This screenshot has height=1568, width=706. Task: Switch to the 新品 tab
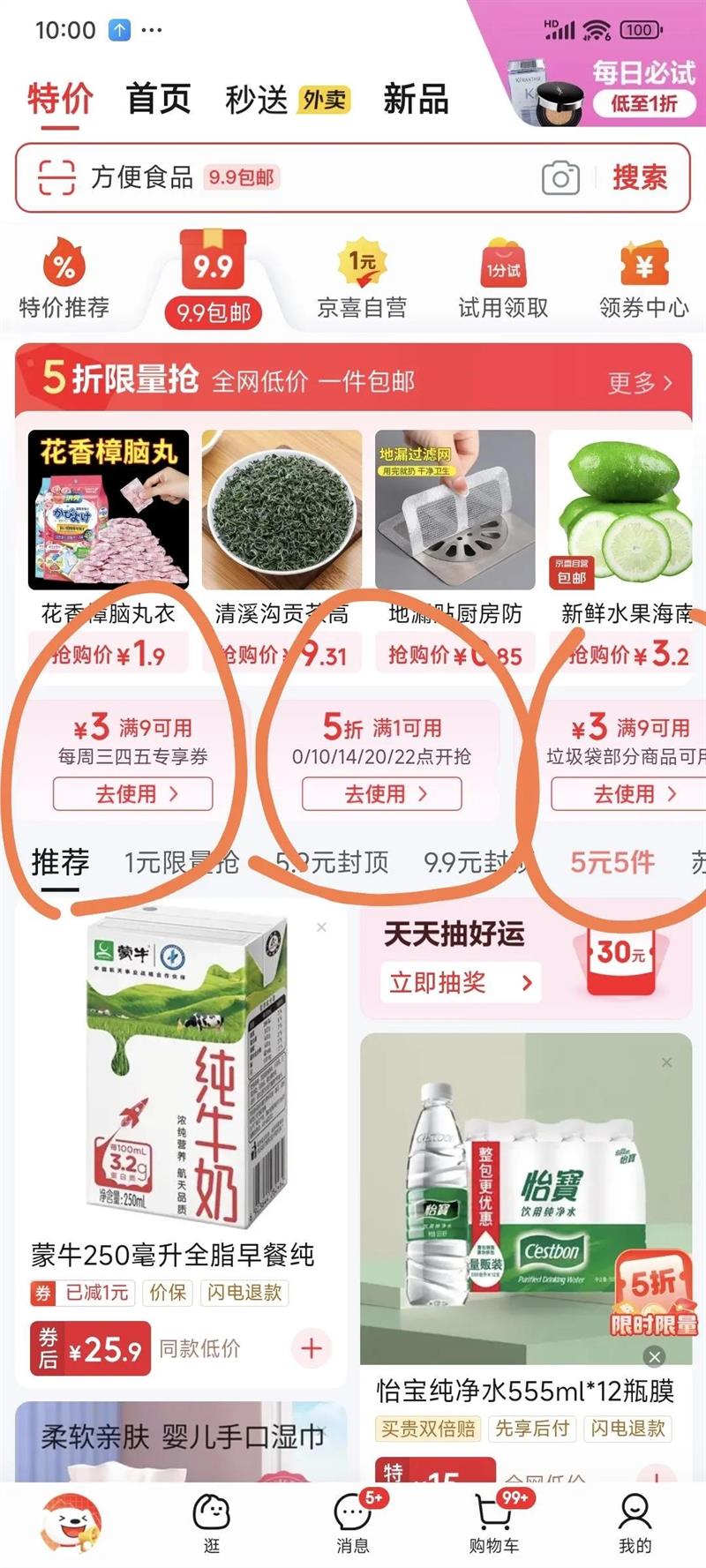click(x=416, y=98)
